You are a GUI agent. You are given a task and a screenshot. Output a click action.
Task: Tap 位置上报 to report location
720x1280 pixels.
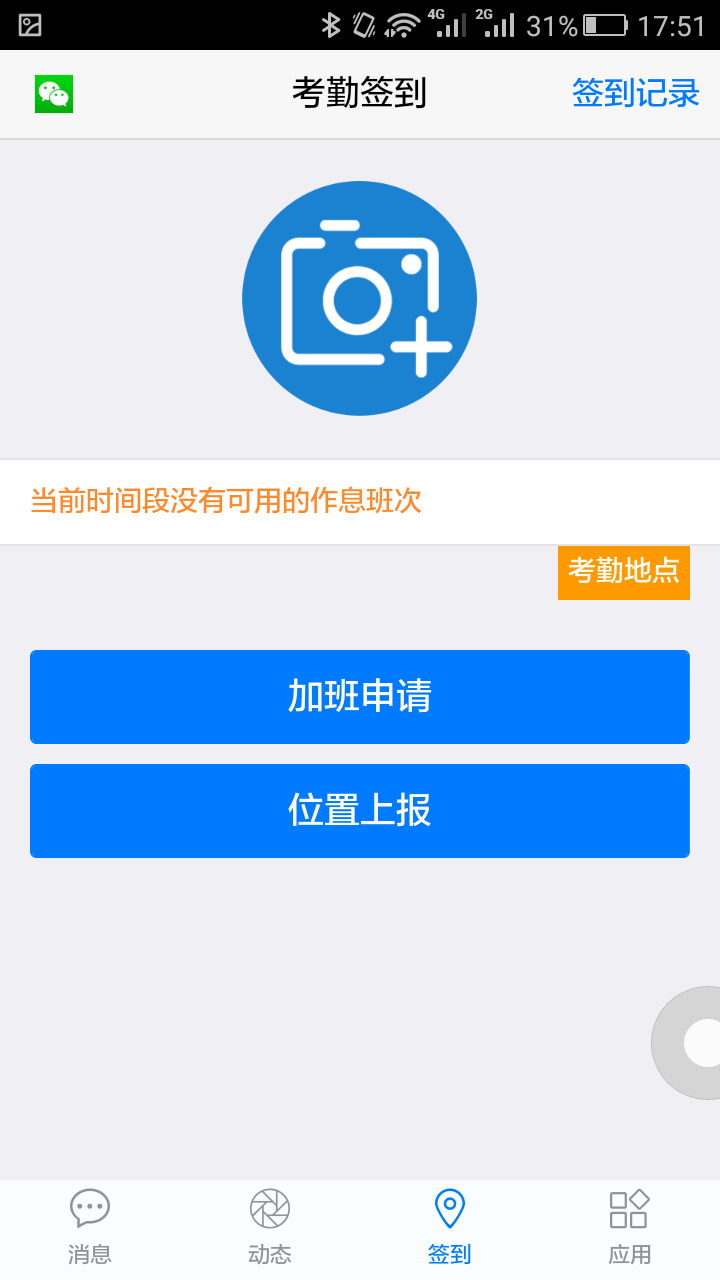(x=360, y=810)
